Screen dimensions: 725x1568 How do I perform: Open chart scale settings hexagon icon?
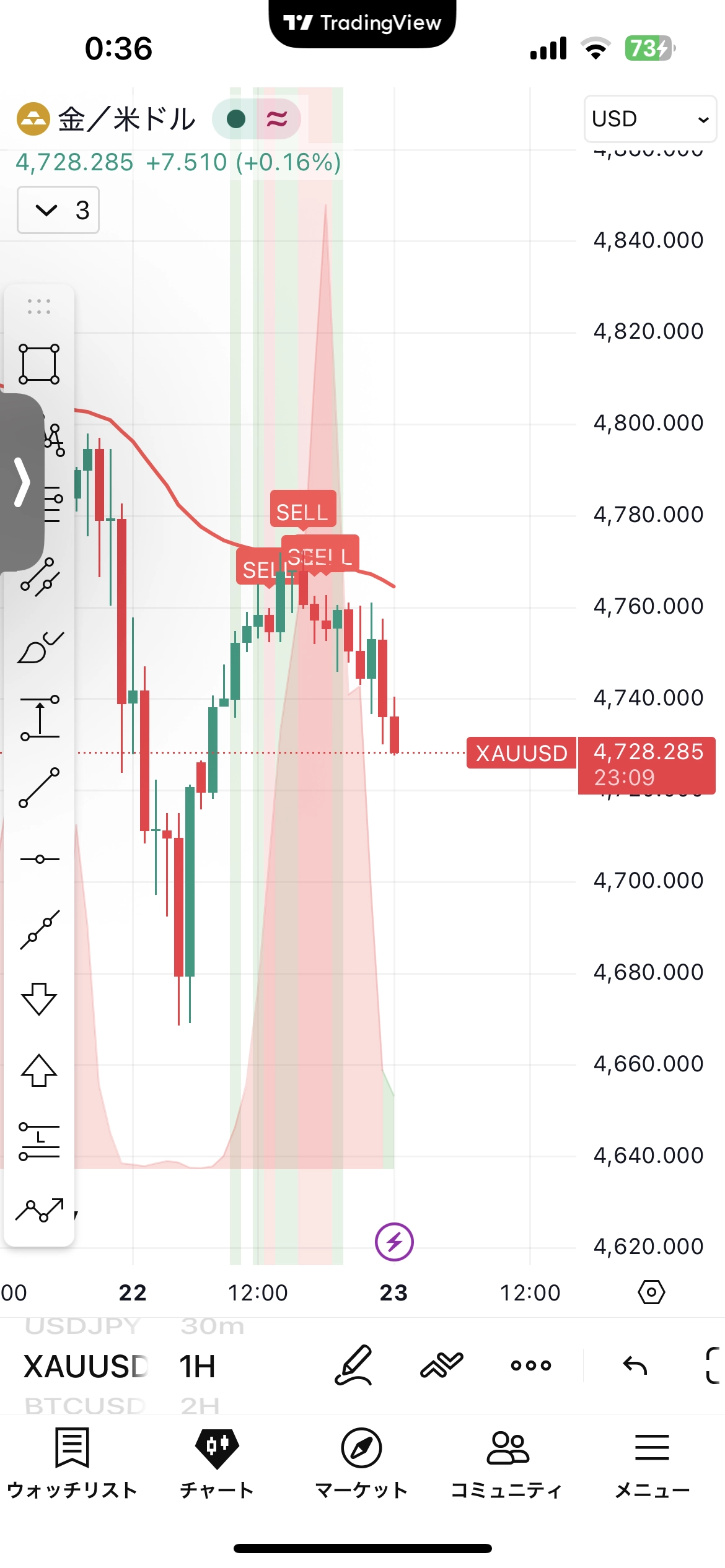[651, 1292]
